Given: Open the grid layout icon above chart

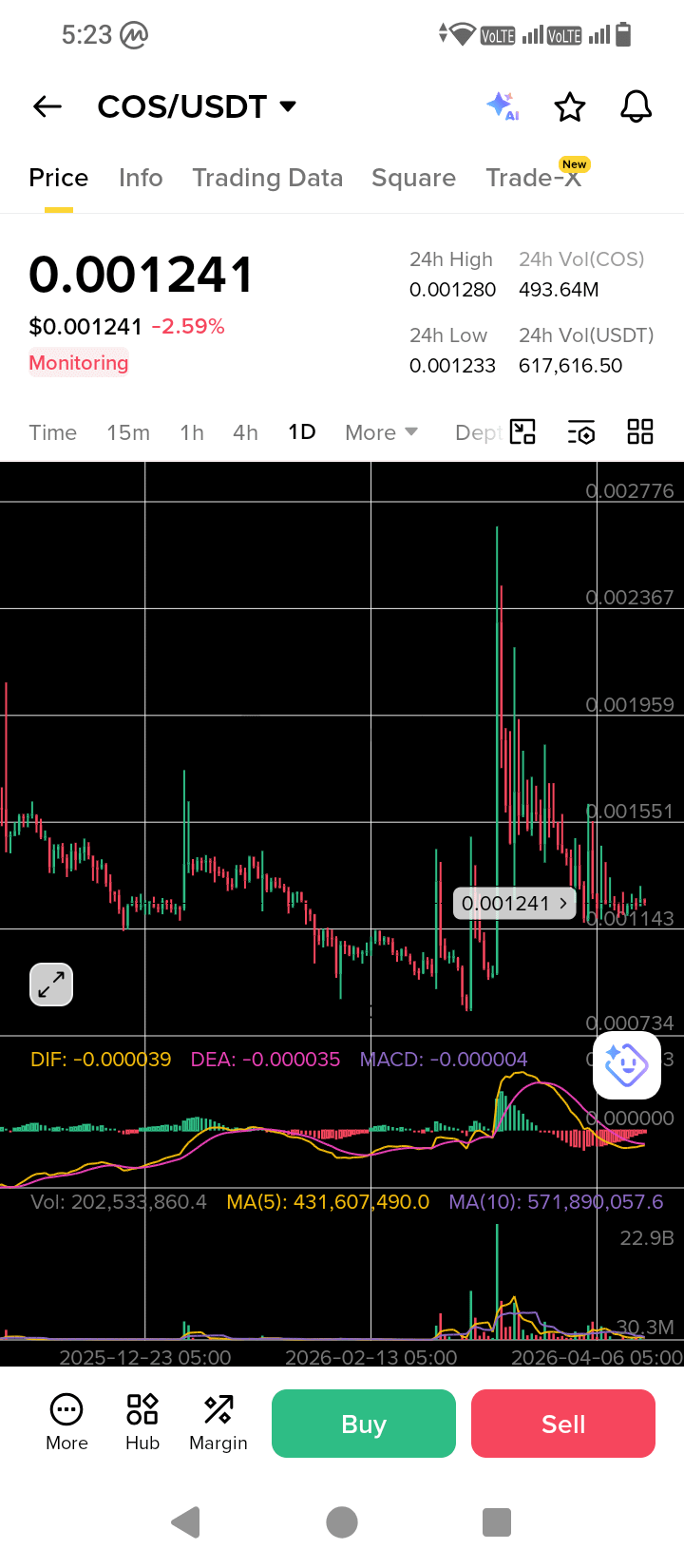Looking at the screenshot, I should [640, 432].
